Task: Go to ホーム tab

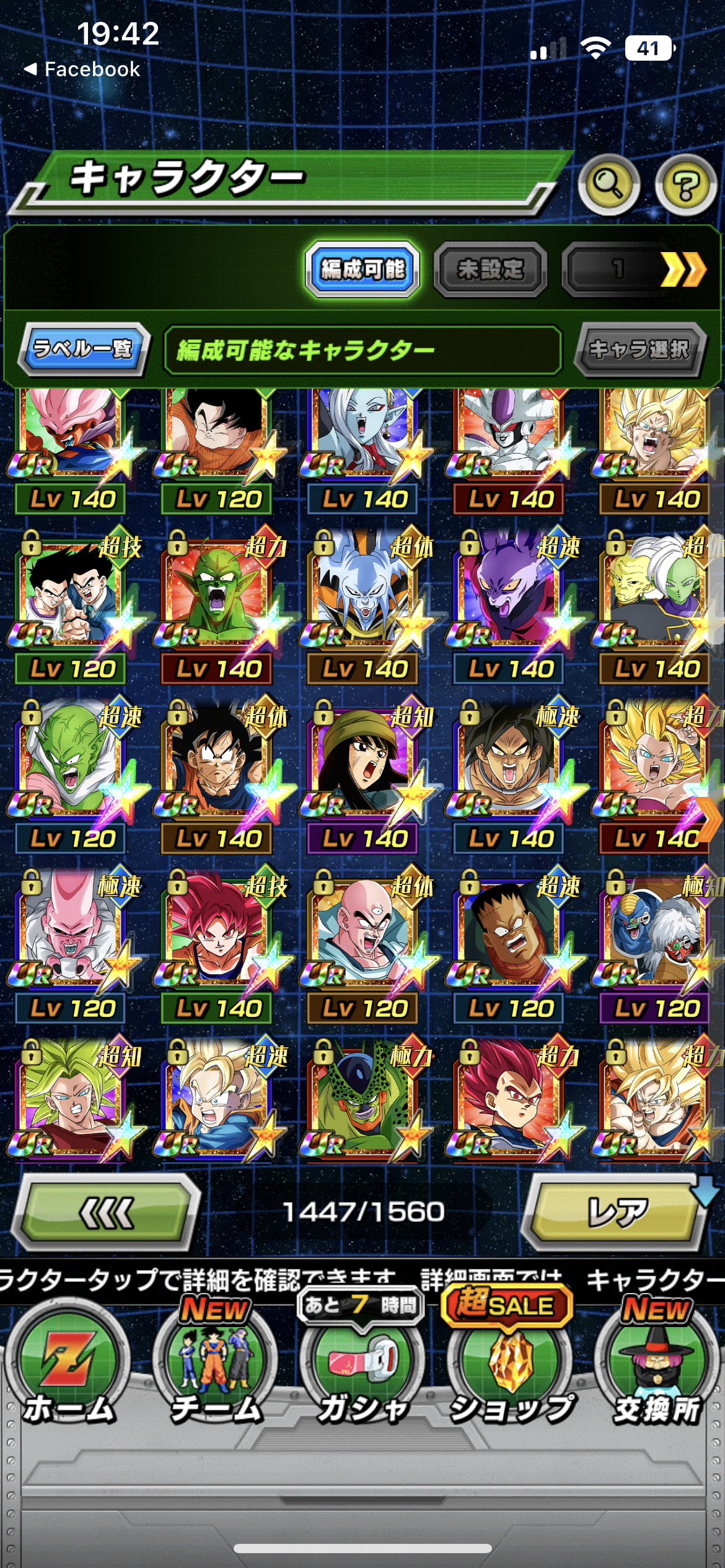Action: point(68,1367)
